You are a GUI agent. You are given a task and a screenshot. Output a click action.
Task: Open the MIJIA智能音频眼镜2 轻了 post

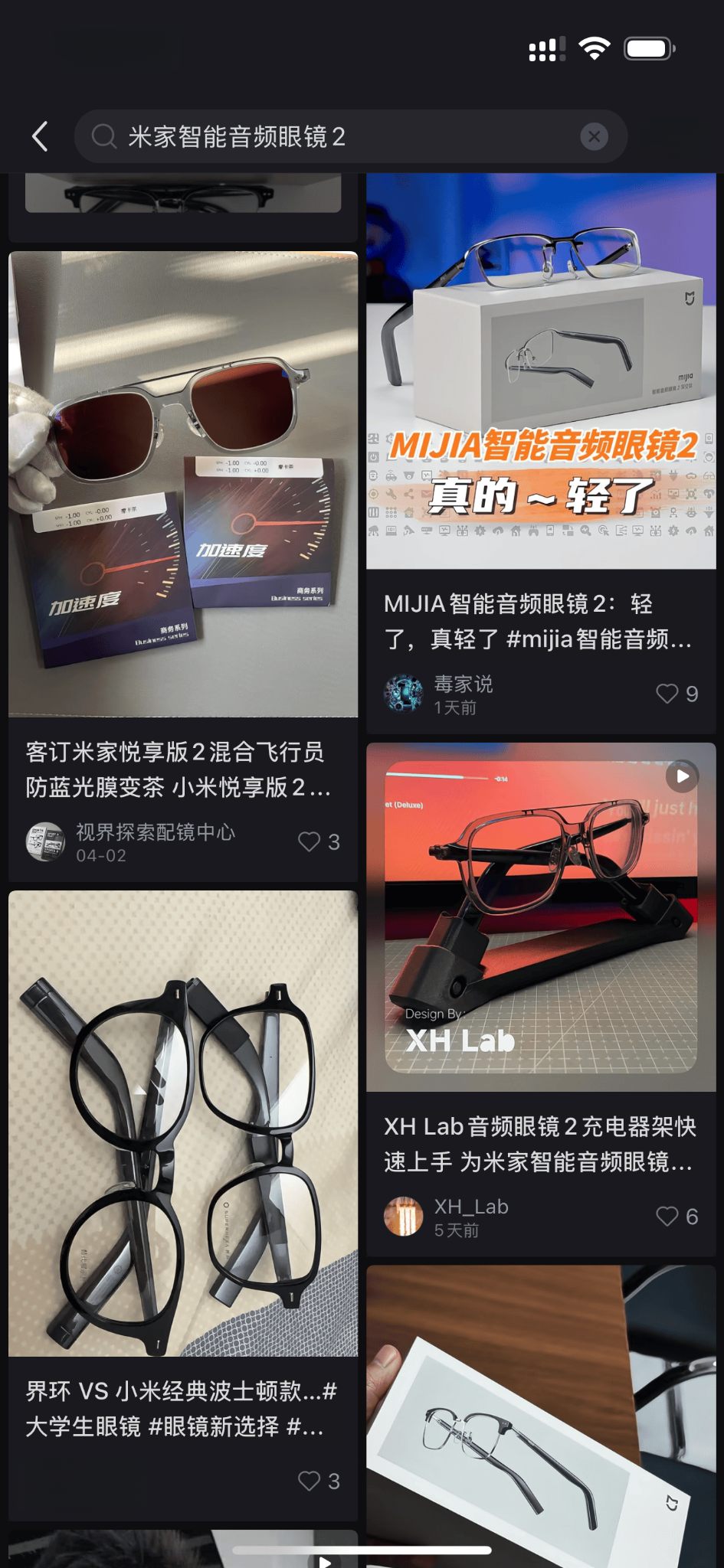click(x=540, y=371)
